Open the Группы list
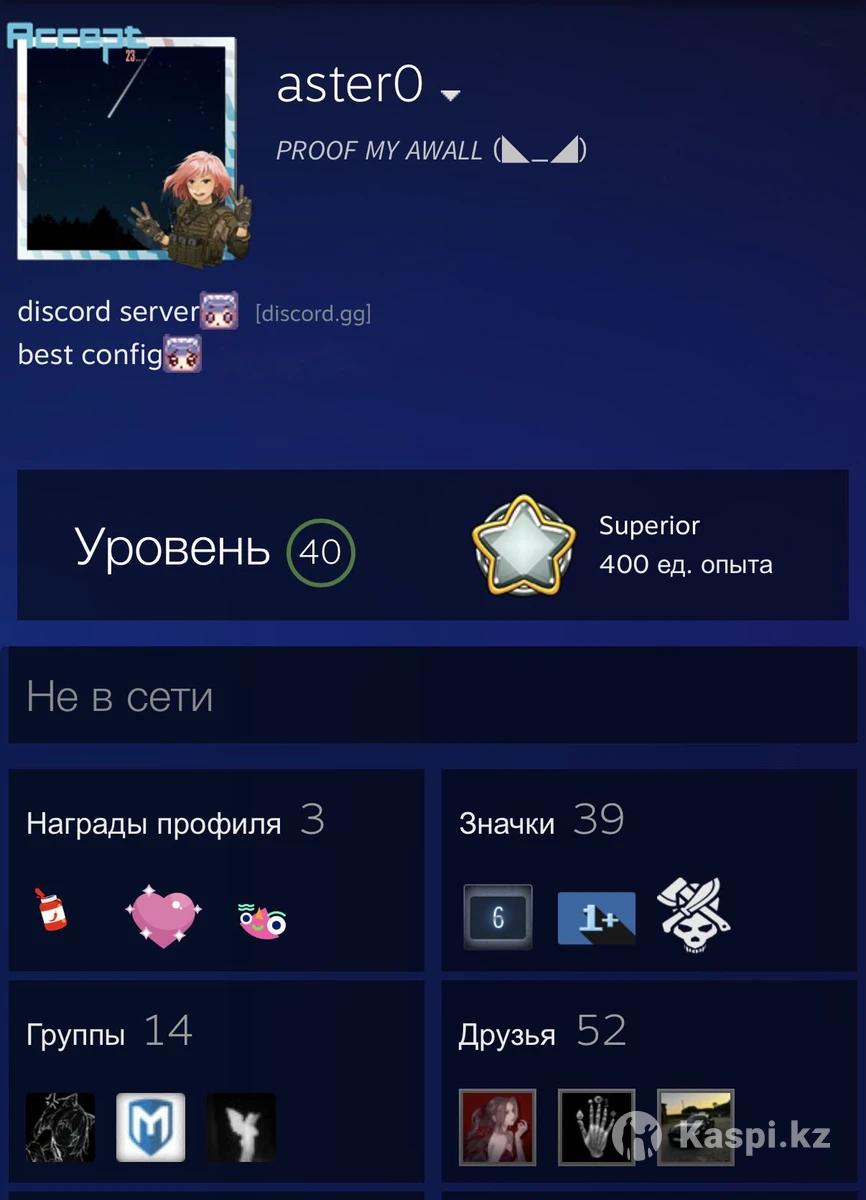Viewport: 866px width, 1200px height. [76, 1034]
